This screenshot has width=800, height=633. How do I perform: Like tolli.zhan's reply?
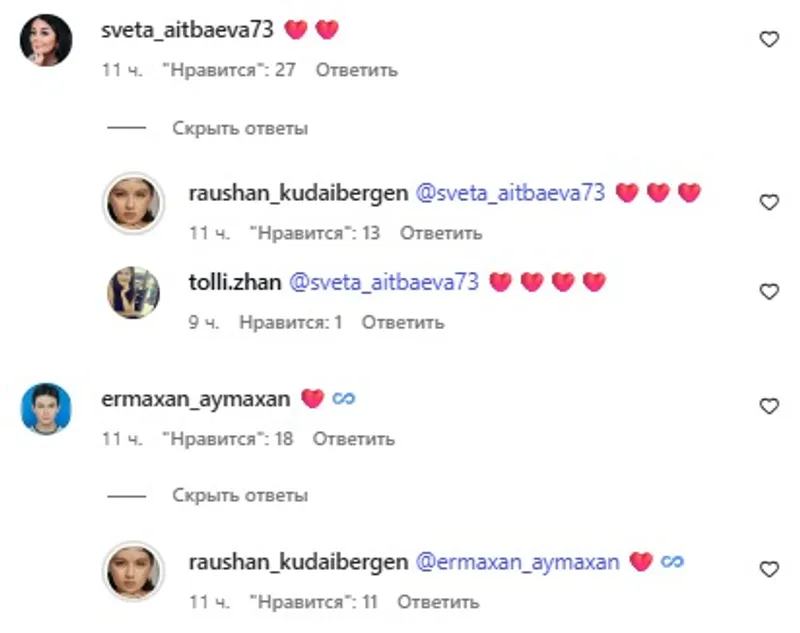[768, 292]
